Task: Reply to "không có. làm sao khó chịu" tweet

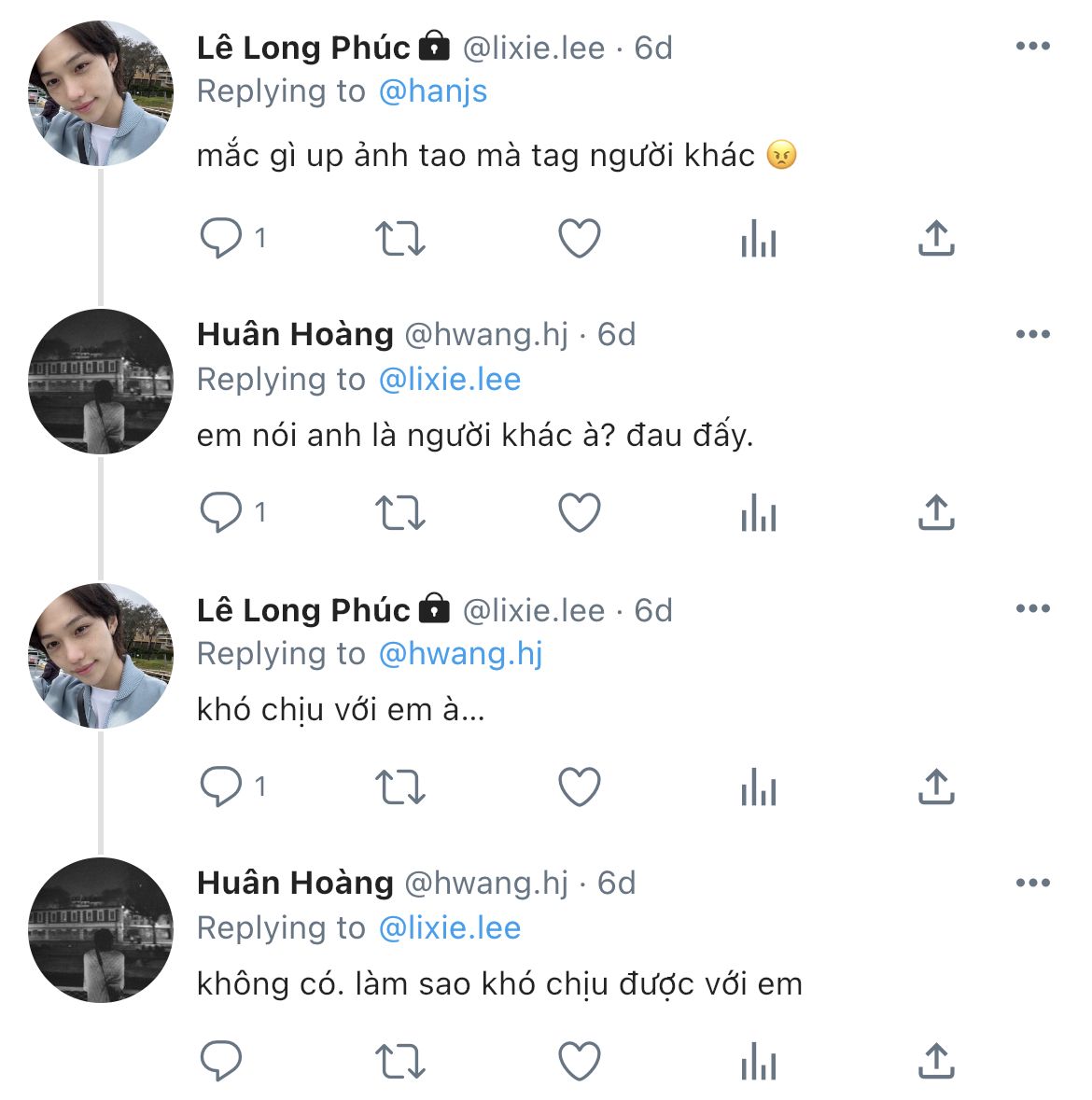Action: pyautogui.click(x=221, y=1062)
